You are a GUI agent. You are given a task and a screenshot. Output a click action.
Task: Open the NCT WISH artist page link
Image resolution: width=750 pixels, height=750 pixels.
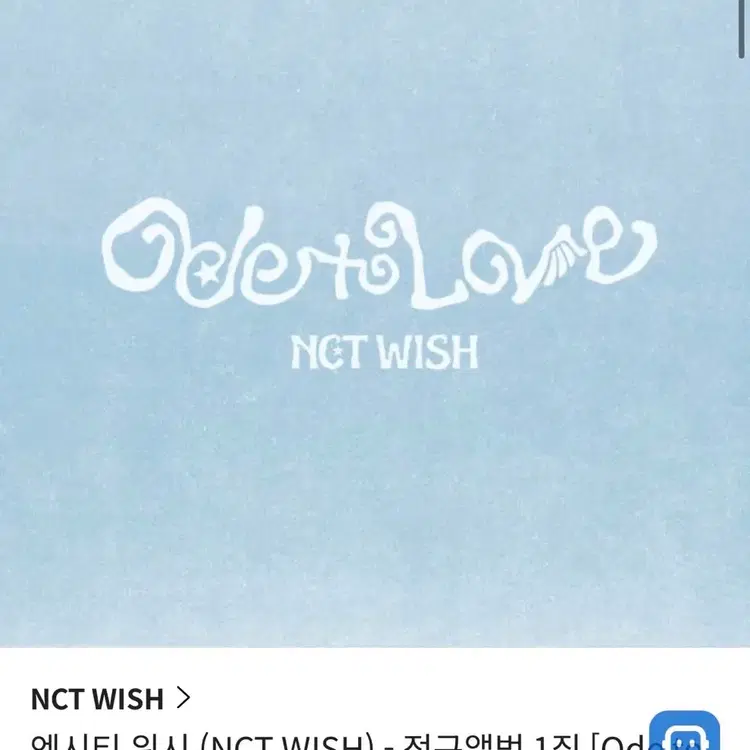click(110, 699)
